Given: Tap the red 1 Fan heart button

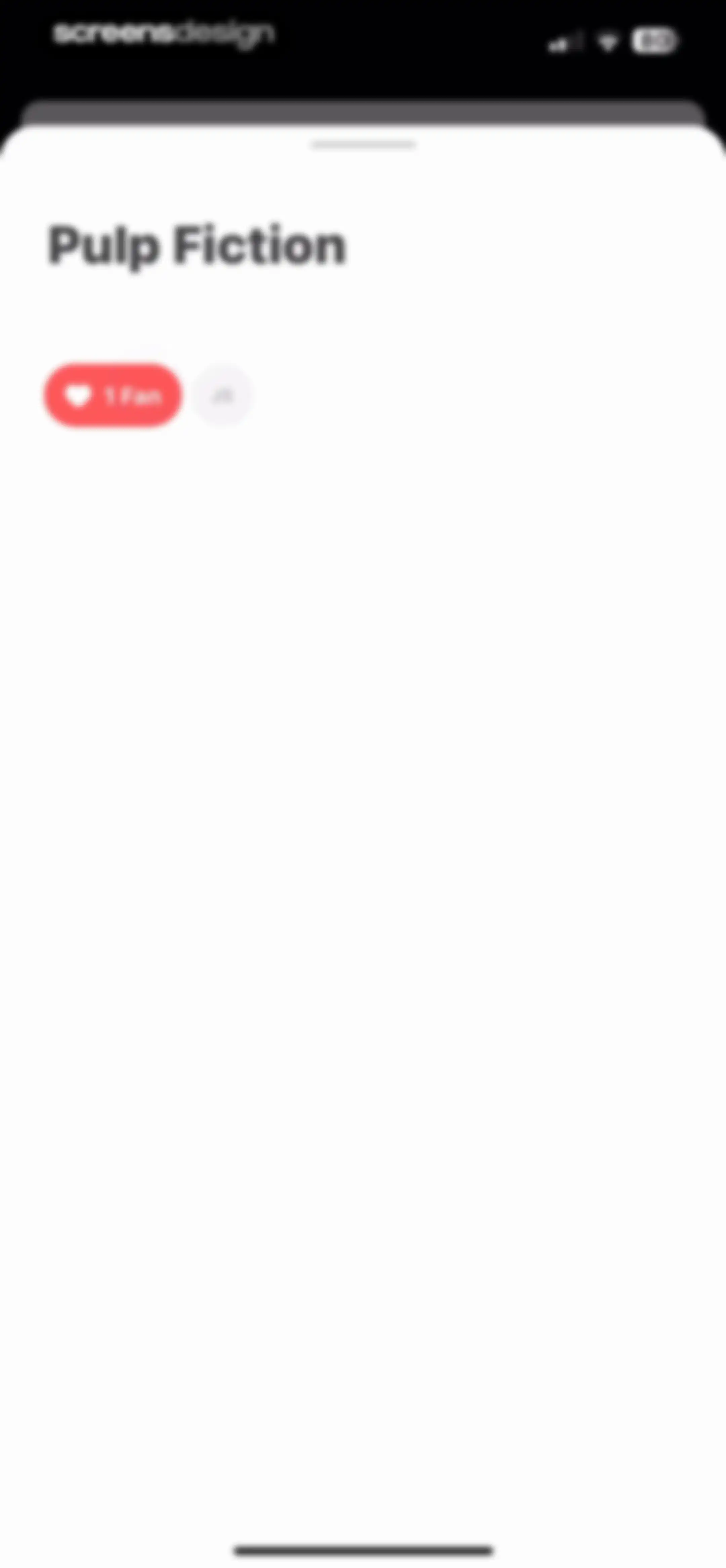Looking at the screenshot, I should tap(113, 396).
